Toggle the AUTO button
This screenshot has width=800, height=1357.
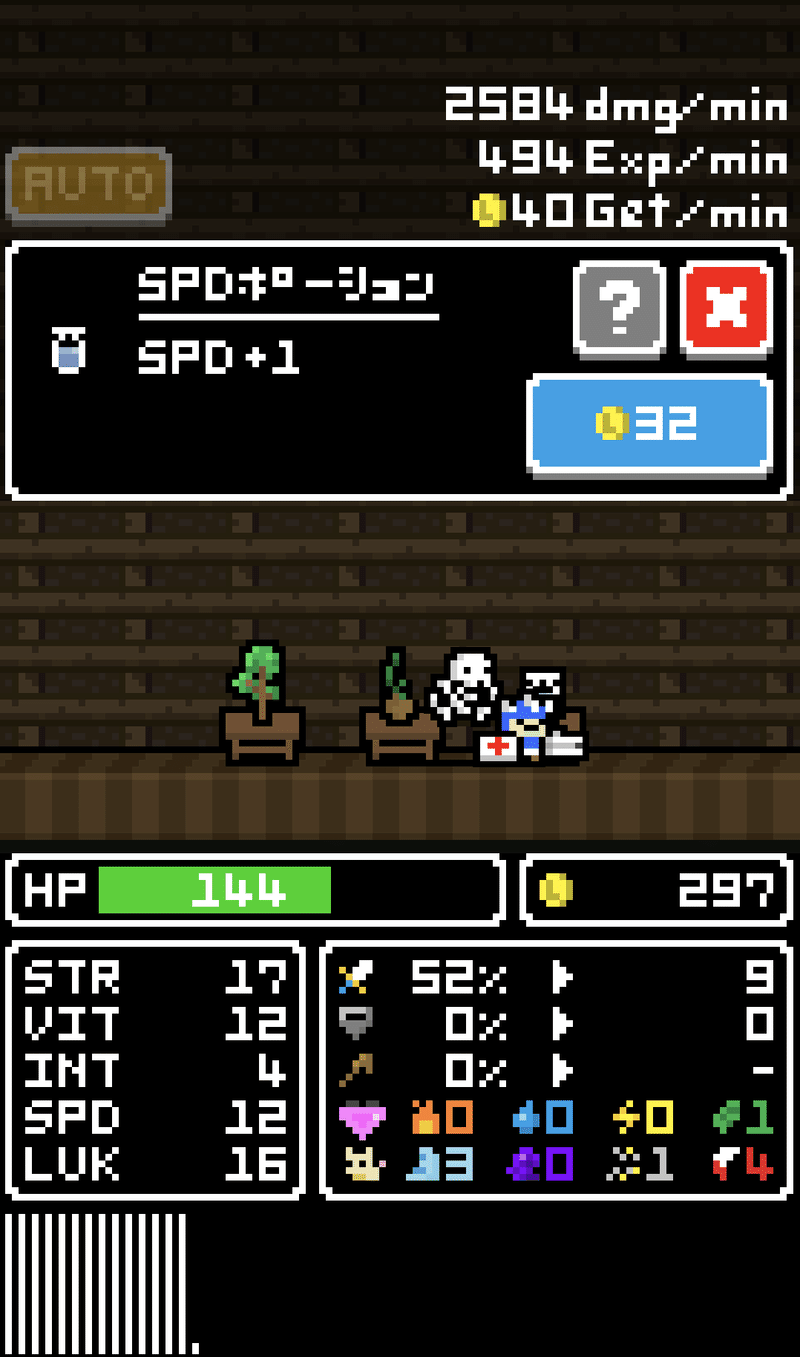(x=88, y=184)
